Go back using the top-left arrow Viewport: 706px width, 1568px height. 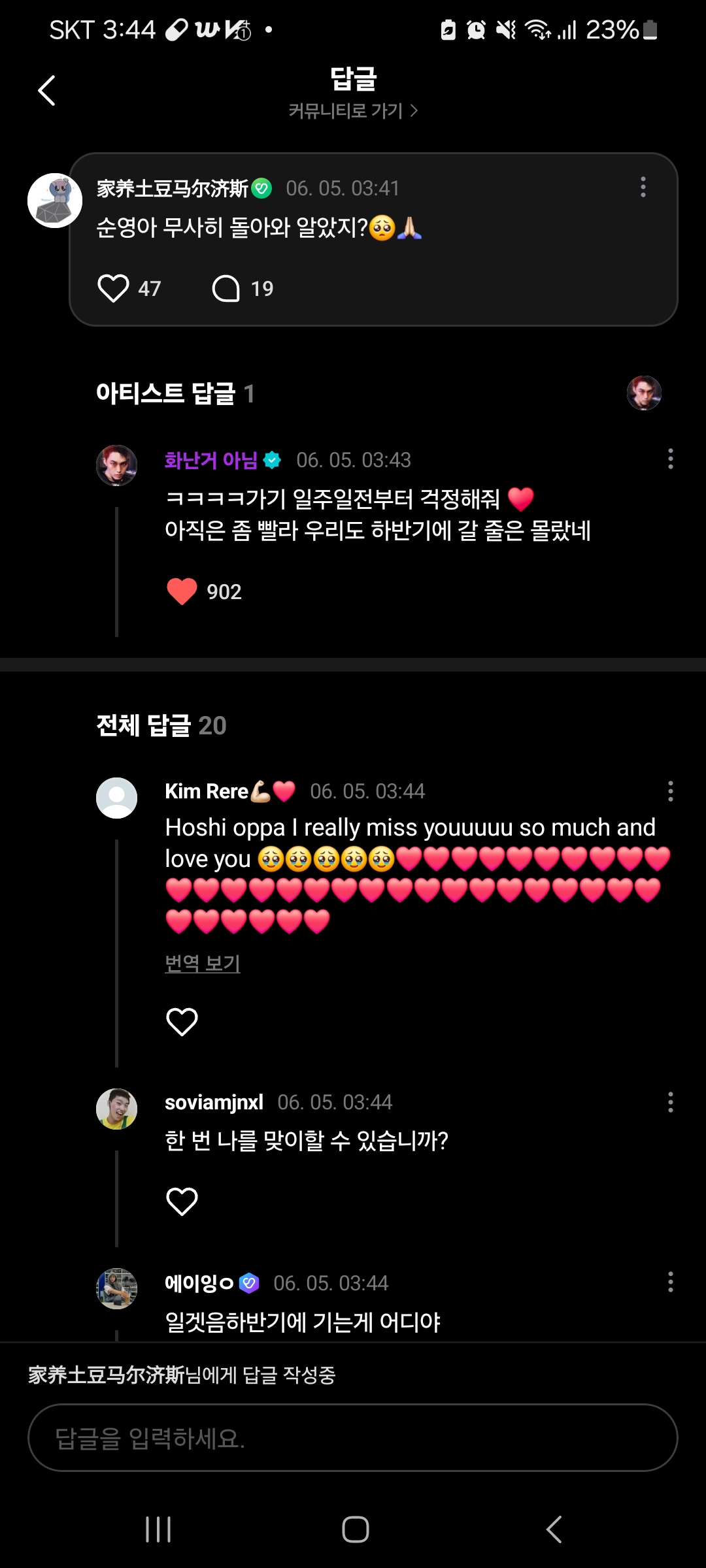point(46,91)
